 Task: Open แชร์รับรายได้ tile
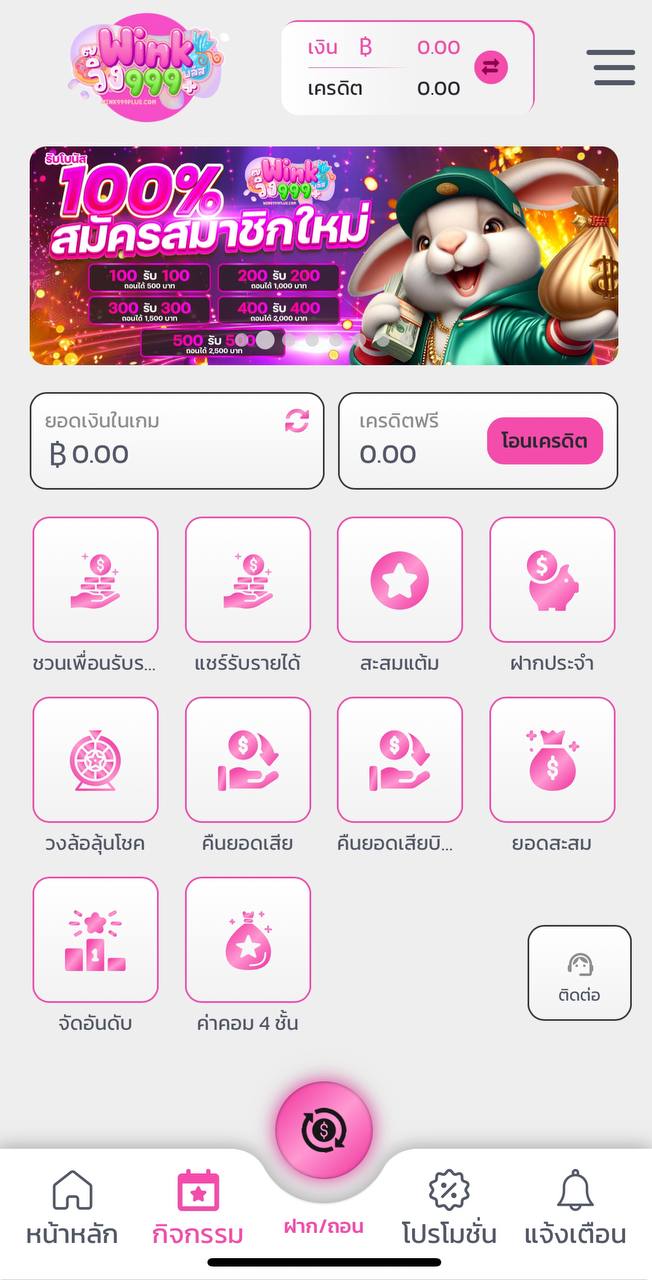point(248,579)
